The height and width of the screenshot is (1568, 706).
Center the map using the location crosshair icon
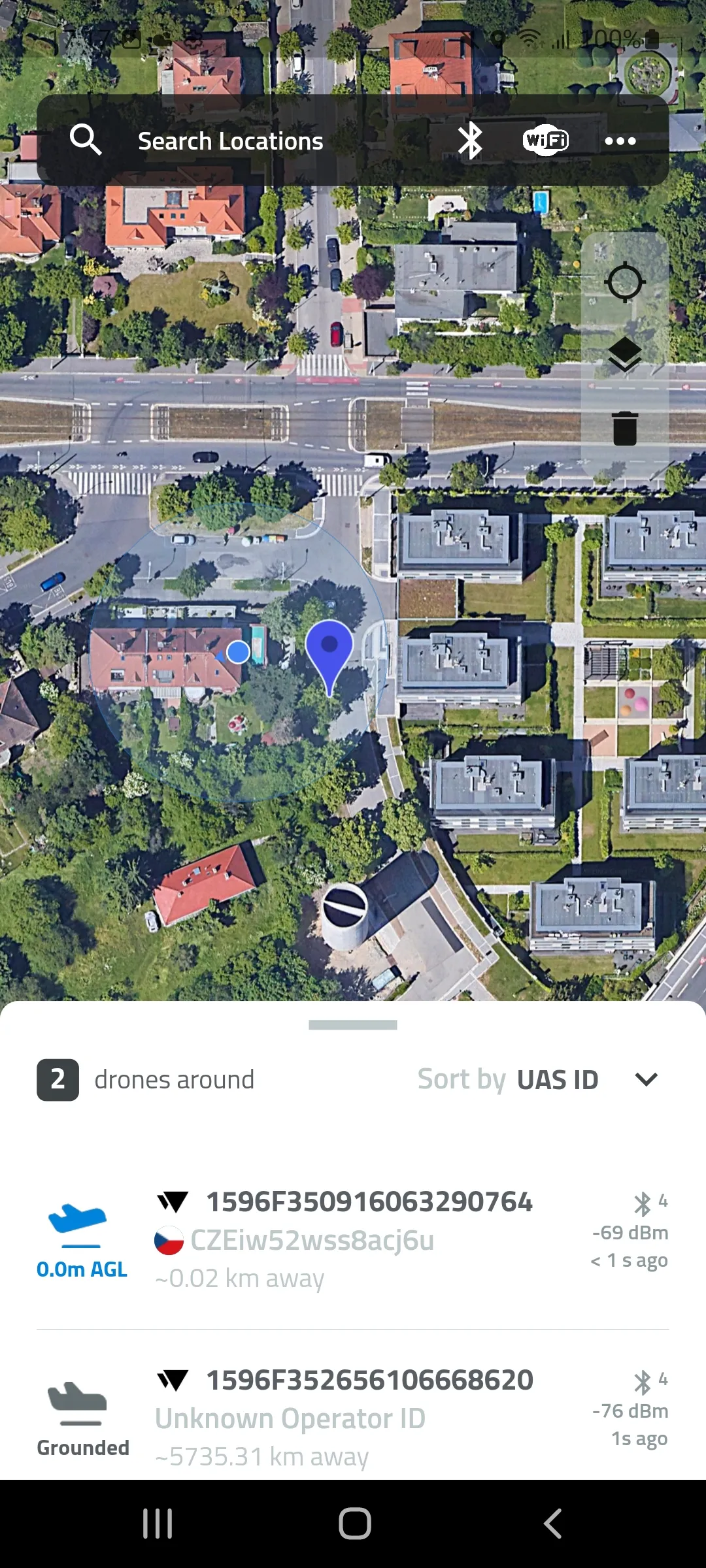625,282
